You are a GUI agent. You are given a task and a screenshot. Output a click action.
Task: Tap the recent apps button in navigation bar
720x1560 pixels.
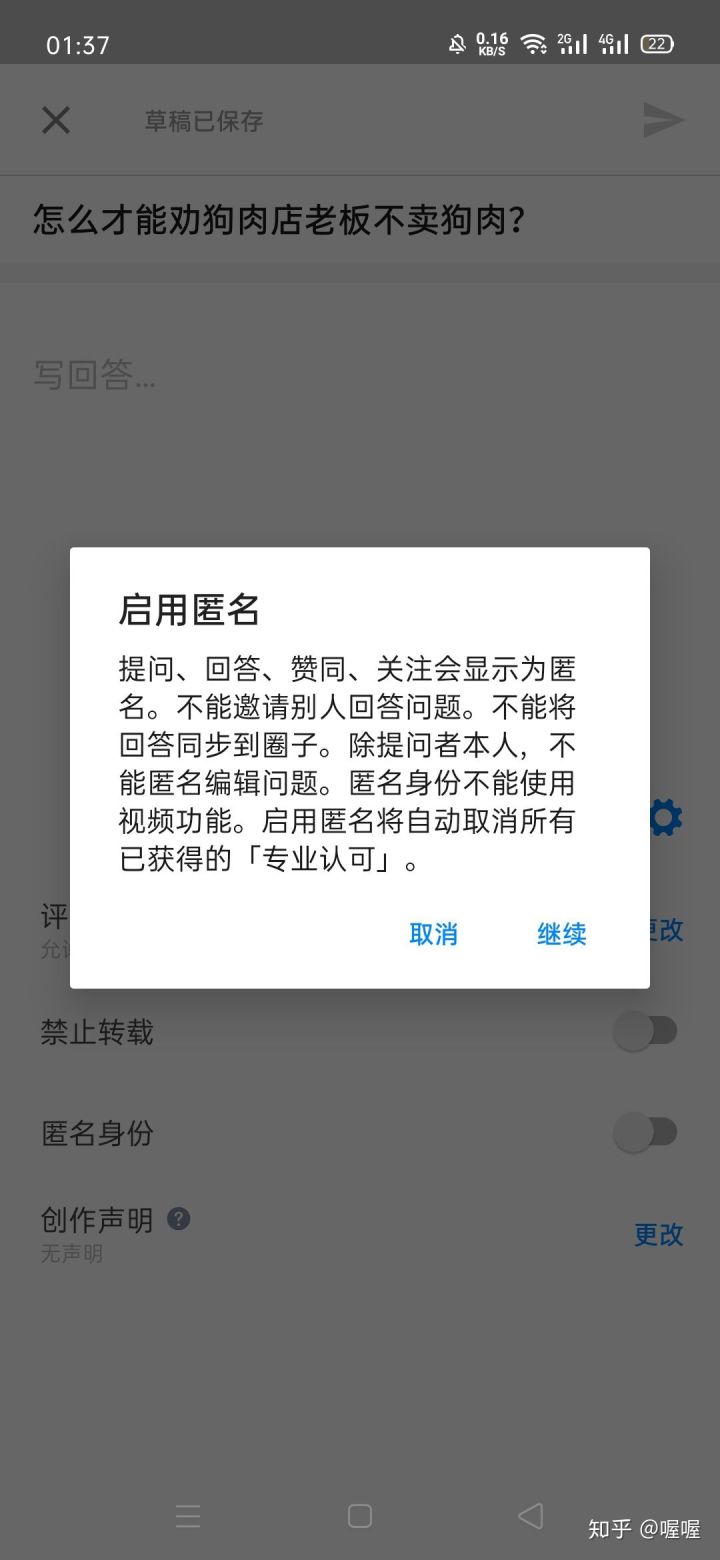[188, 1516]
